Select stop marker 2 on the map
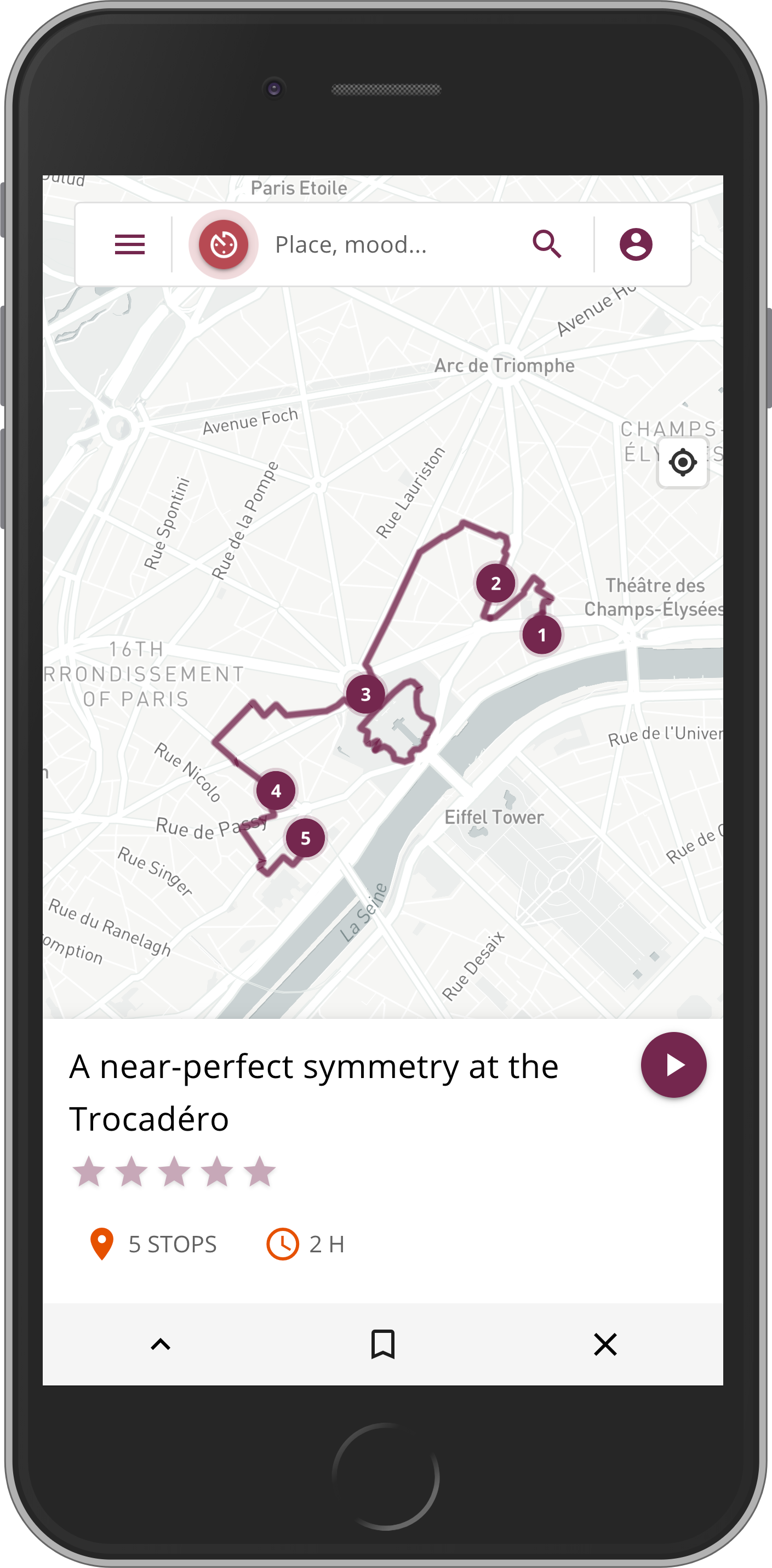The image size is (772, 1568). click(x=495, y=583)
